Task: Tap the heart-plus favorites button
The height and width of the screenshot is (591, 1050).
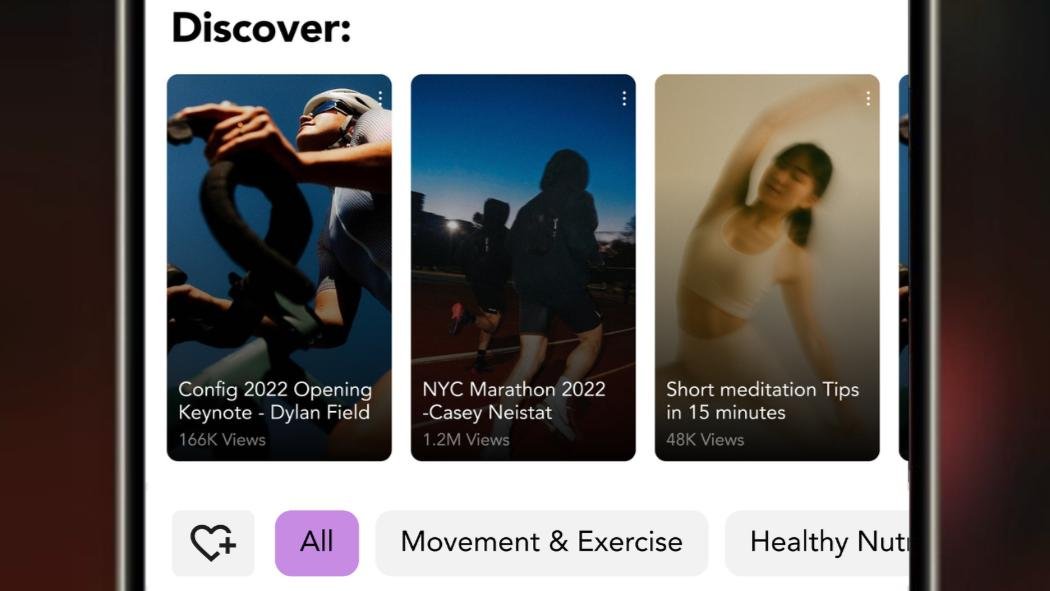Action: pos(213,543)
